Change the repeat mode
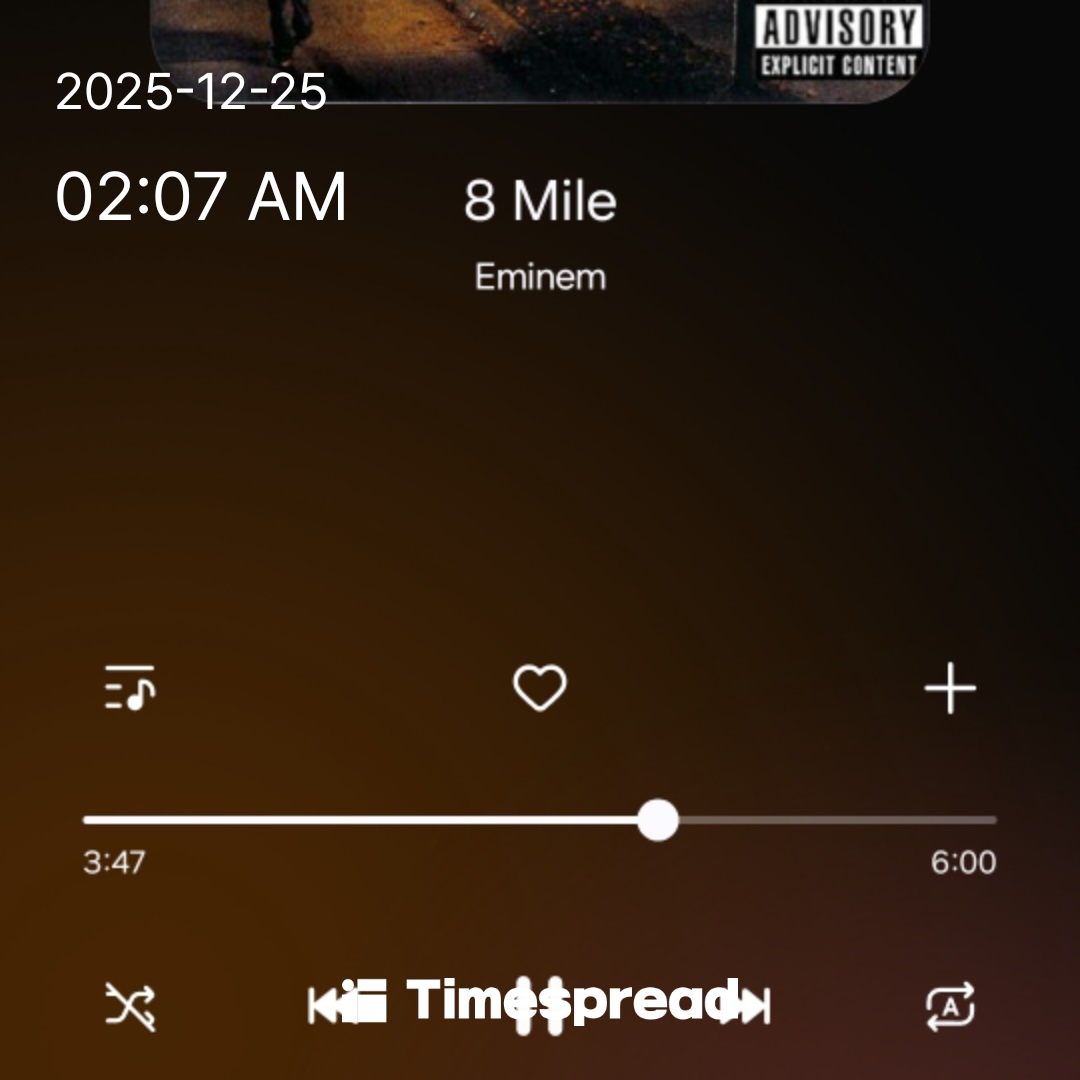The image size is (1080, 1080). click(950, 1006)
